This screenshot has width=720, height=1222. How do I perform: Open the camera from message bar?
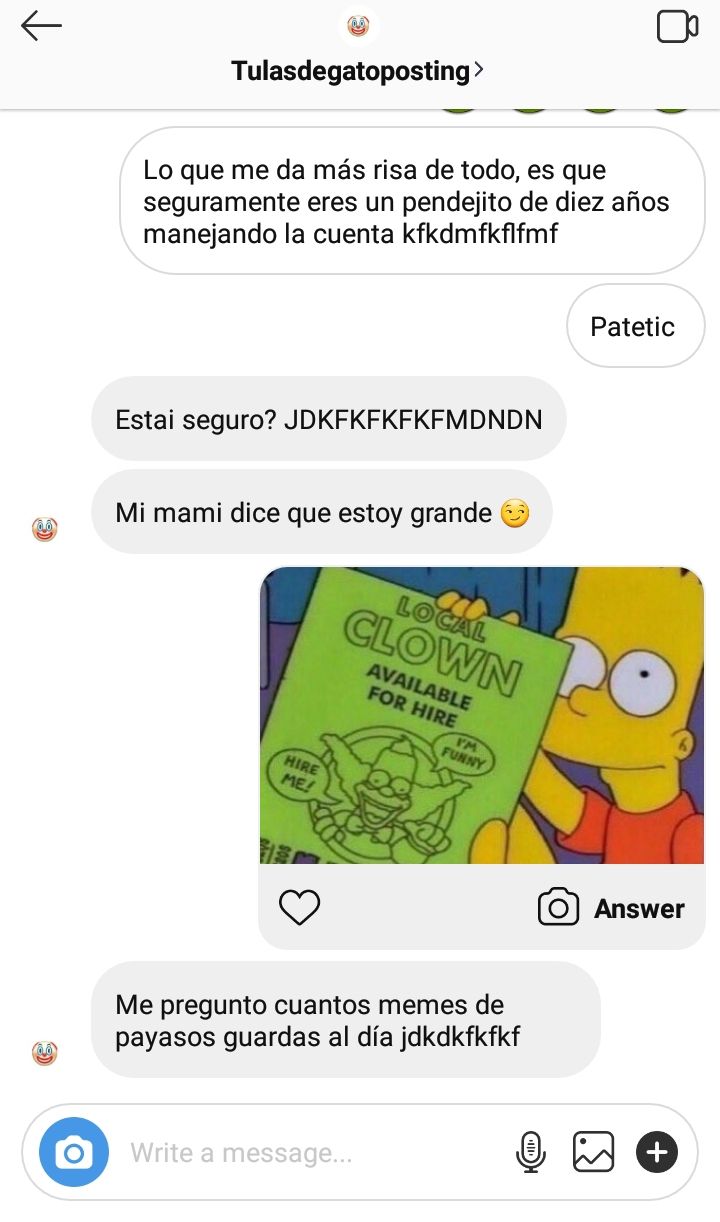pos(73,1153)
